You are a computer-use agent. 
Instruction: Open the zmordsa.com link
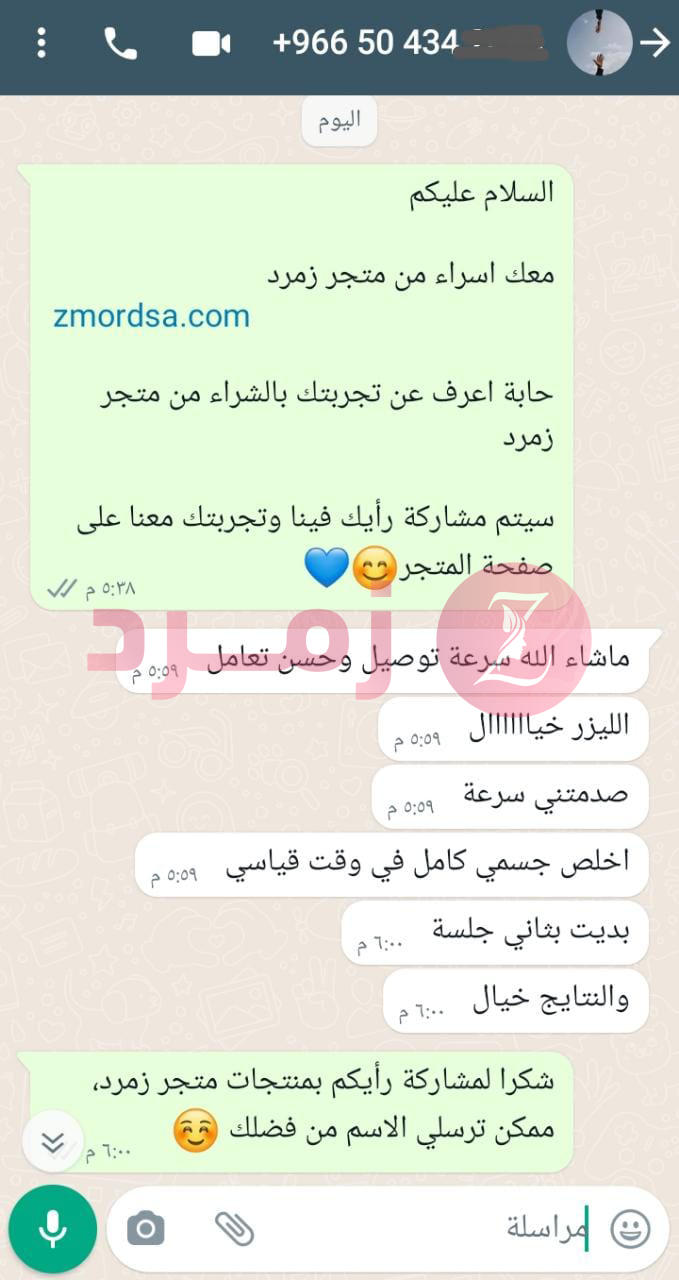tap(152, 316)
